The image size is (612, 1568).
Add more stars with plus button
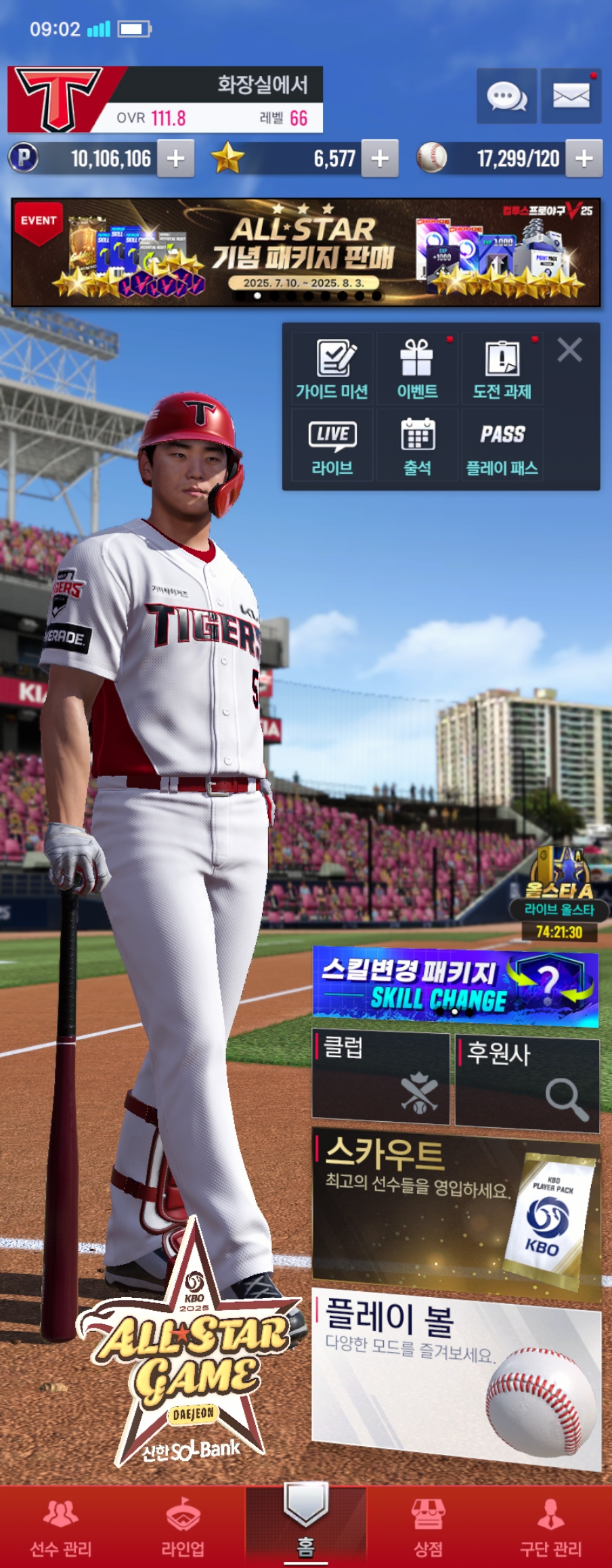click(x=380, y=158)
